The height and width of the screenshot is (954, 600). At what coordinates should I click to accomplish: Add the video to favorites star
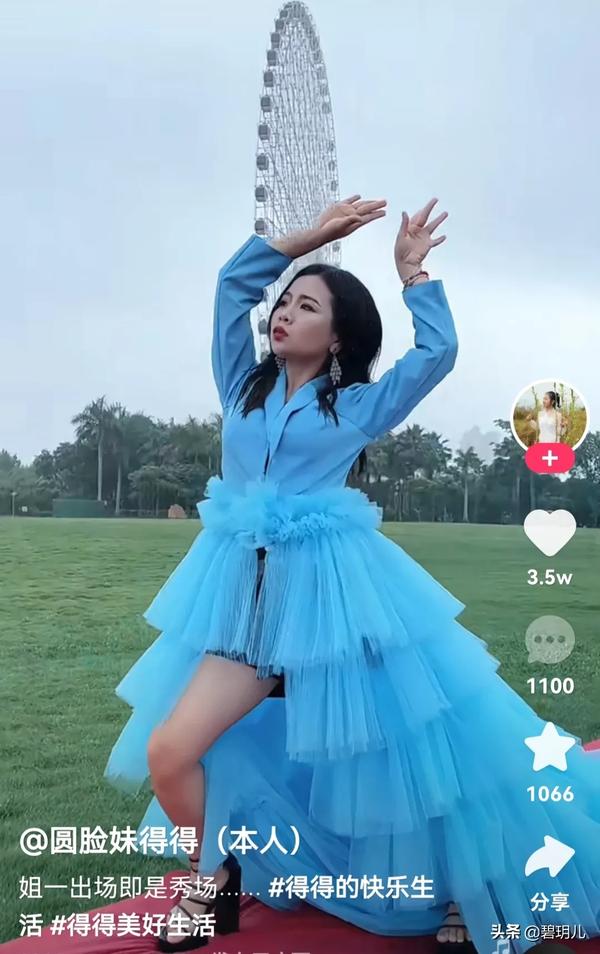[549, 747]
